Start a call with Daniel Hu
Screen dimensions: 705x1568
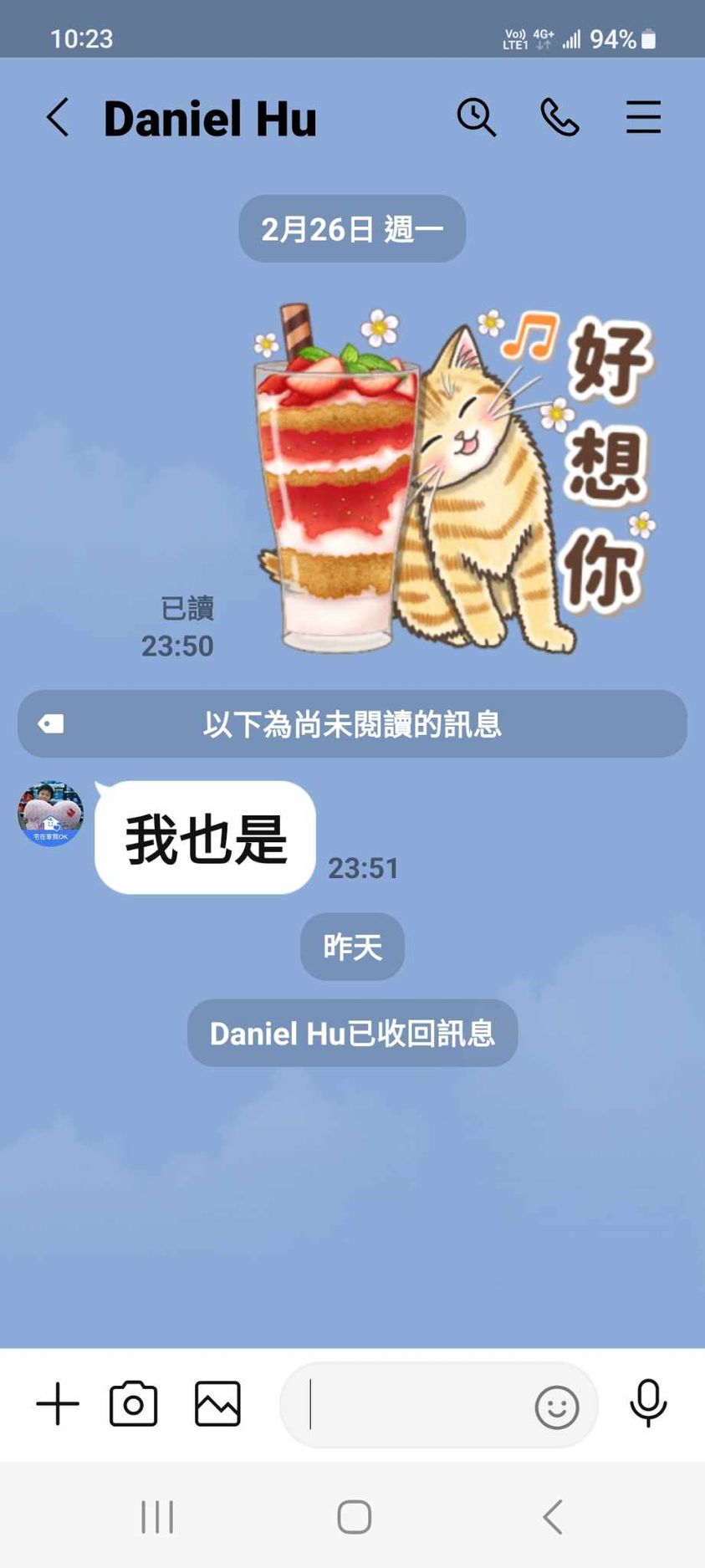pos(559,117)
